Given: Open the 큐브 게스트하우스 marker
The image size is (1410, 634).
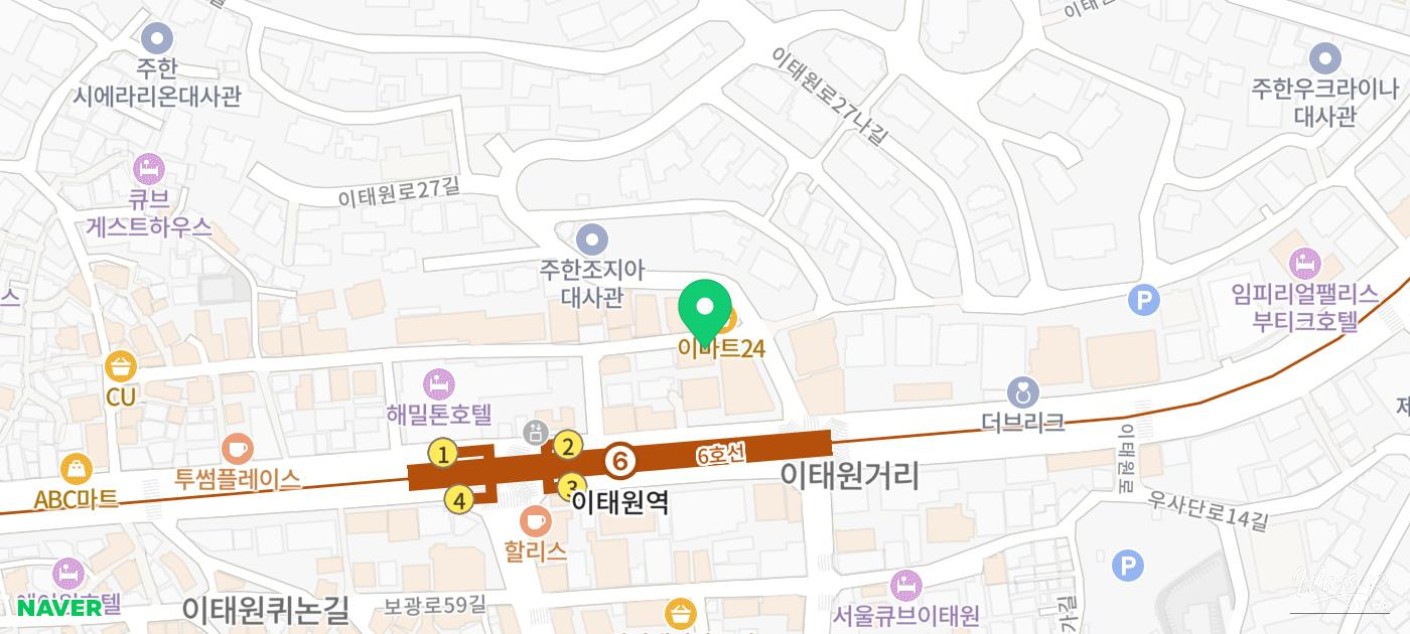Looking at the screenshot, I should 148,168.
